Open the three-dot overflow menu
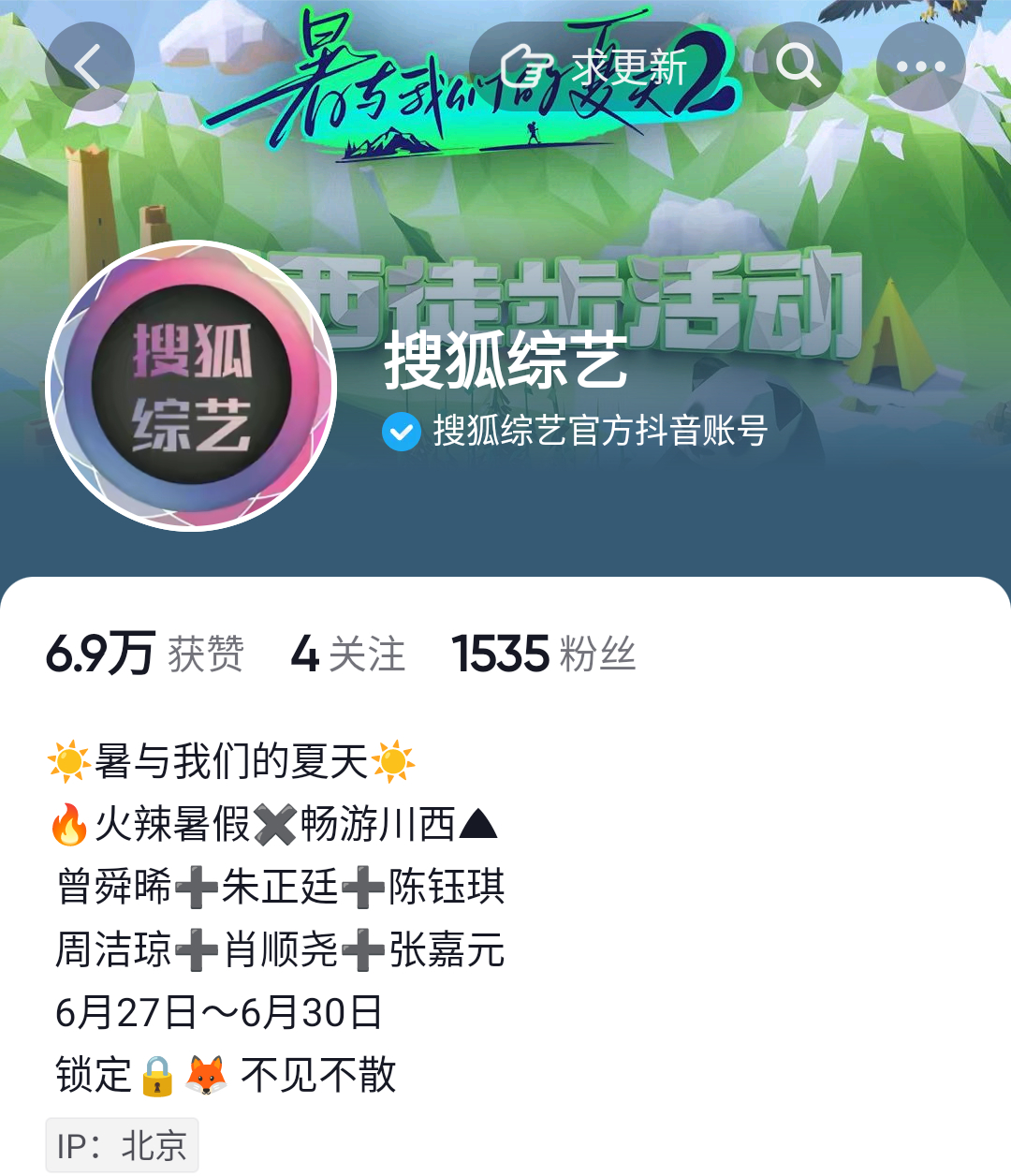Viewport: 1011px width, 1176px height. [921, 67]
